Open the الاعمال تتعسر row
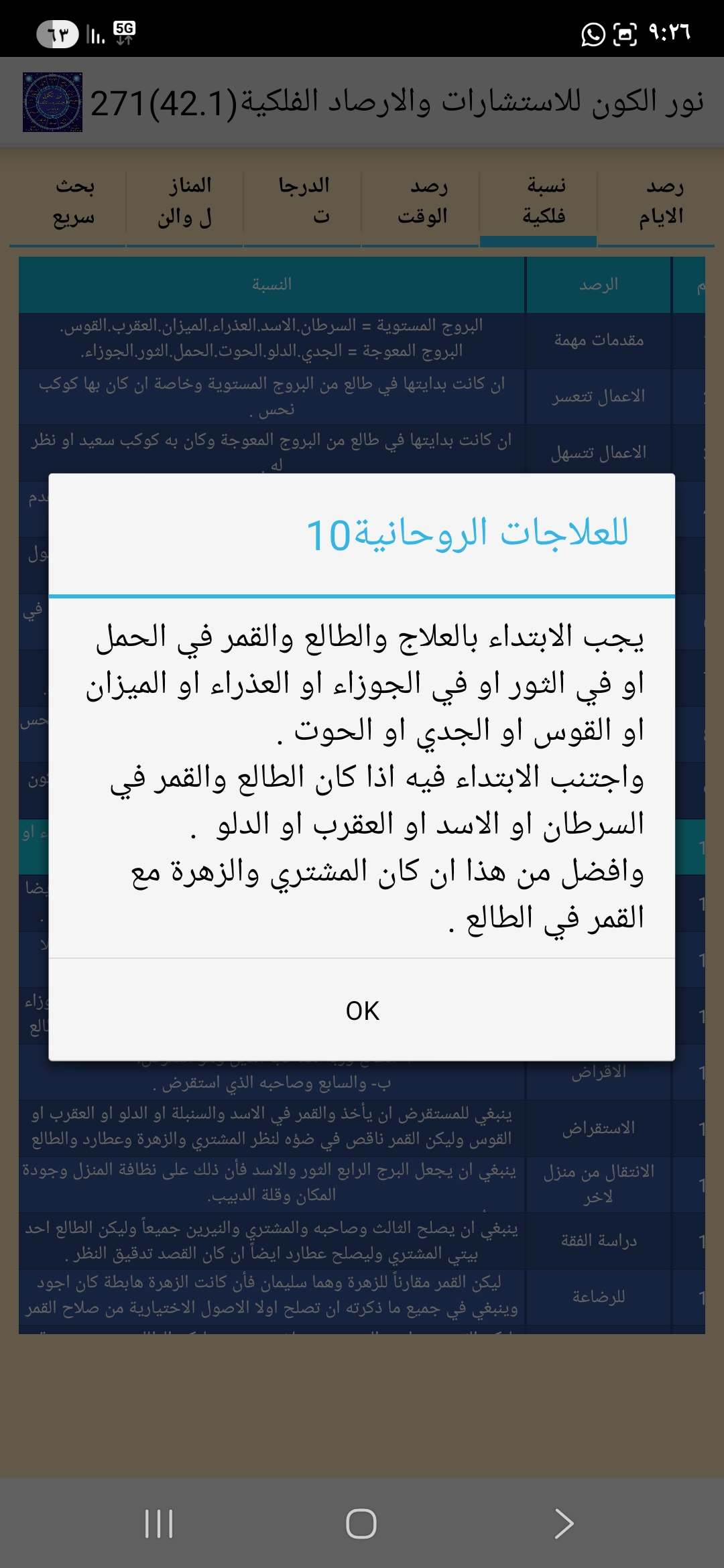This screenshot has height=1568, width=724. pyautogui.click(x=598, y=397)
